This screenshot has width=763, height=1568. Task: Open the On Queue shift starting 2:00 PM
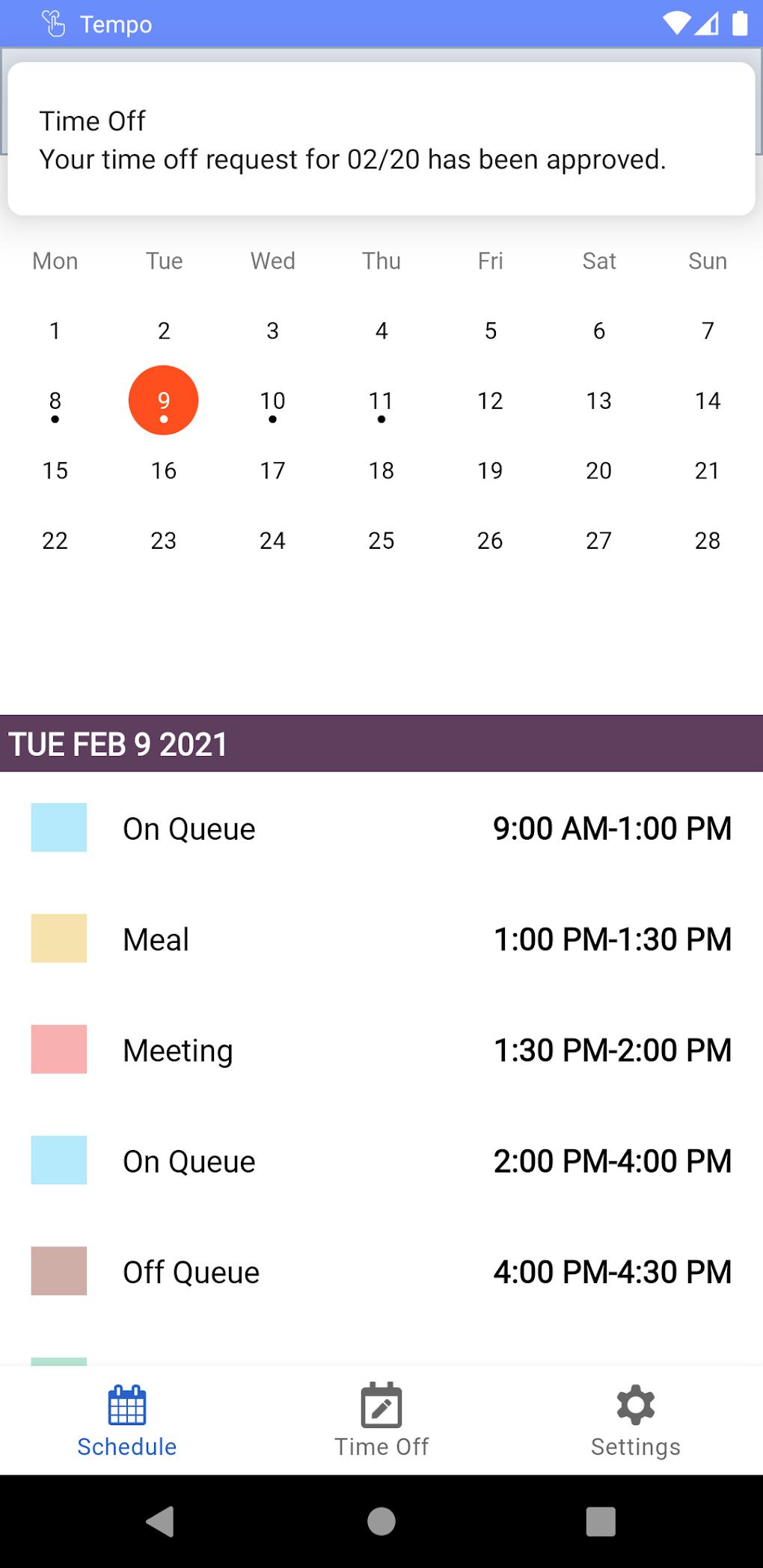[x=381, y=1160]
